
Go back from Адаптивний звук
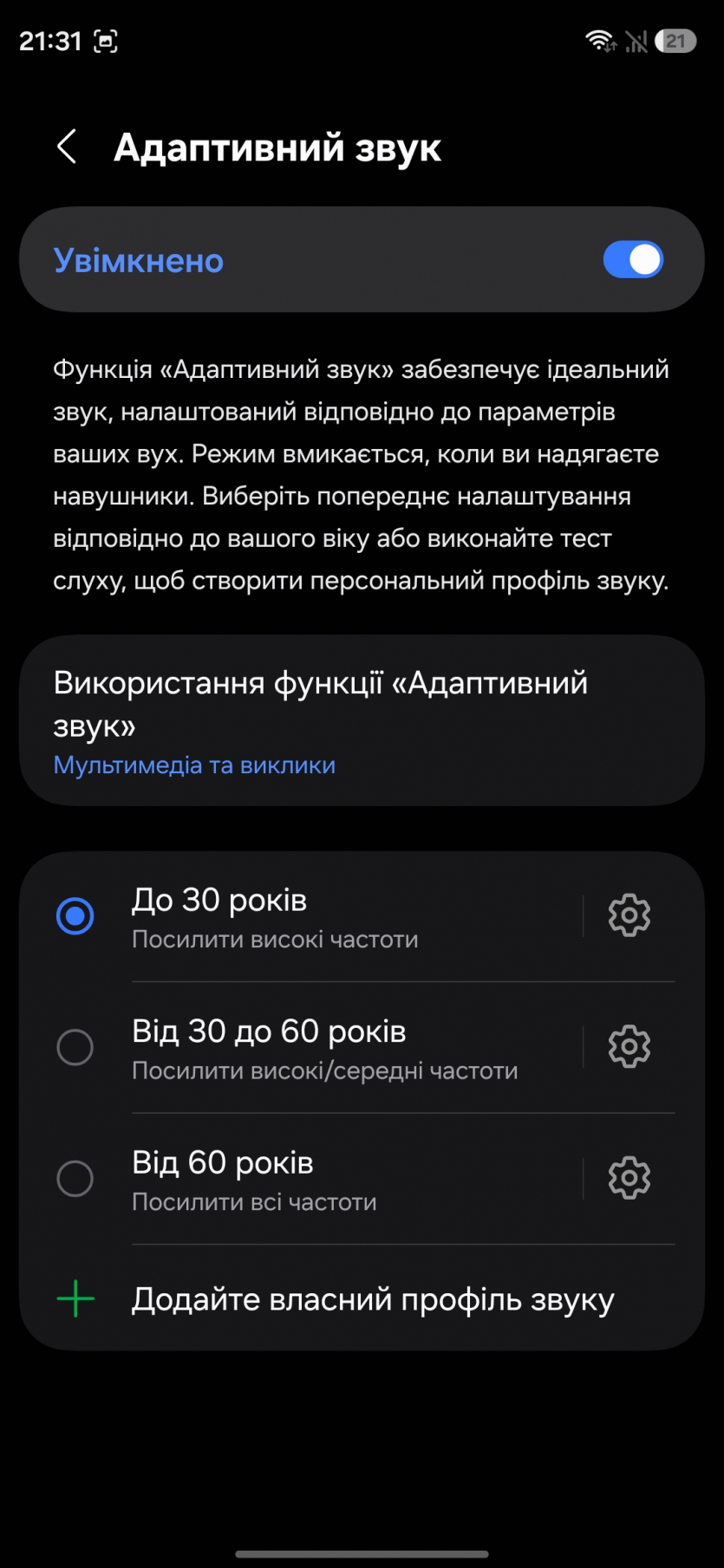67,147
